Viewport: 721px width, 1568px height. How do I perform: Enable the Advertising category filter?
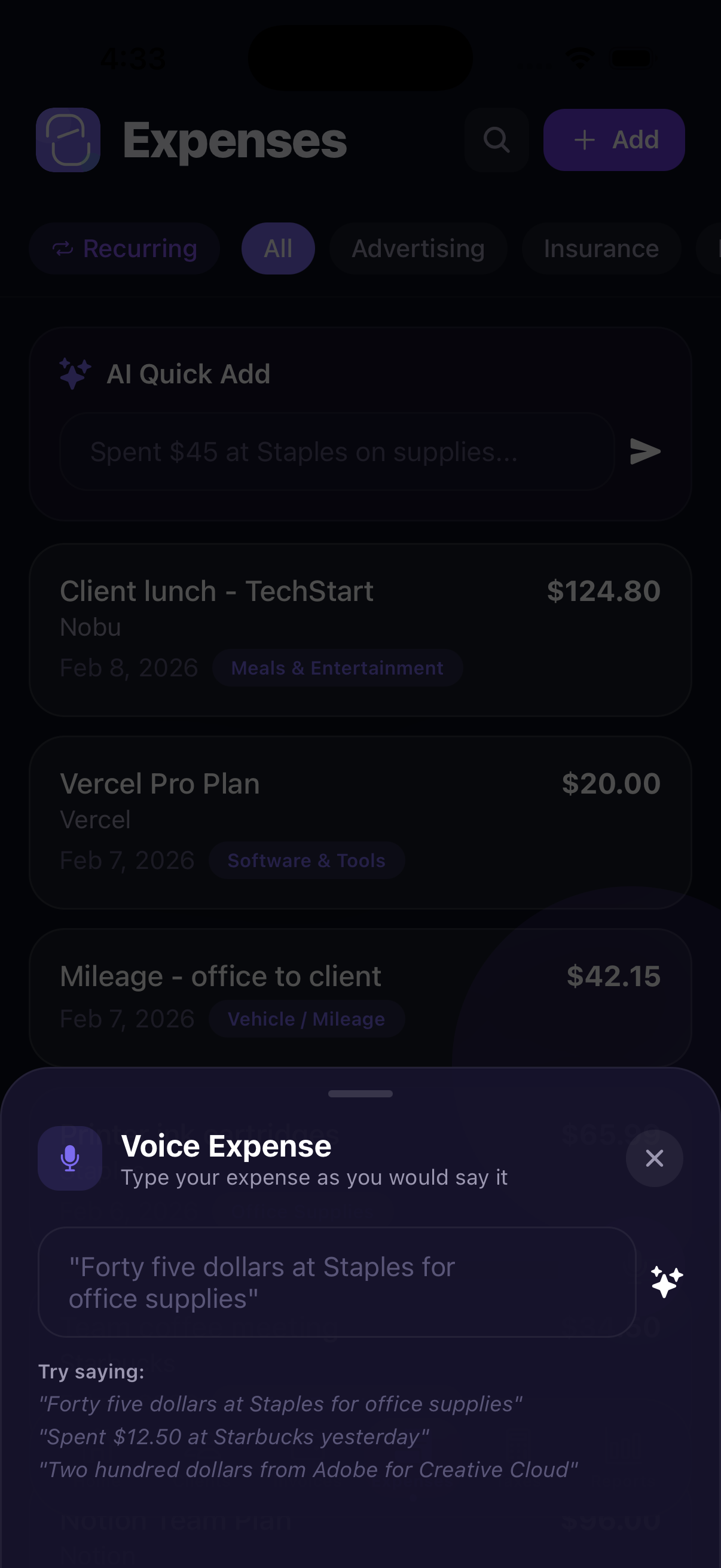pos(417,248)
